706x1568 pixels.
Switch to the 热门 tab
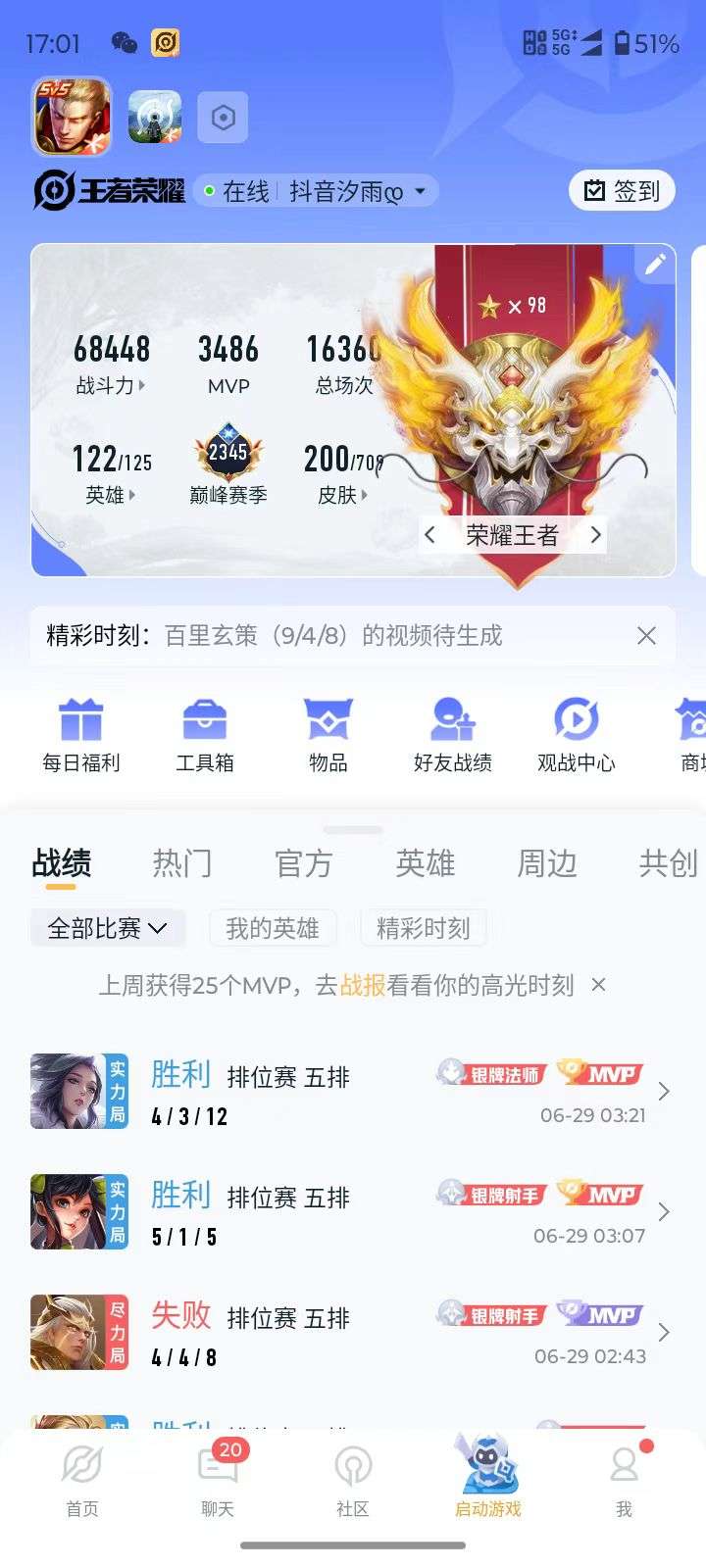coord(181,863)
